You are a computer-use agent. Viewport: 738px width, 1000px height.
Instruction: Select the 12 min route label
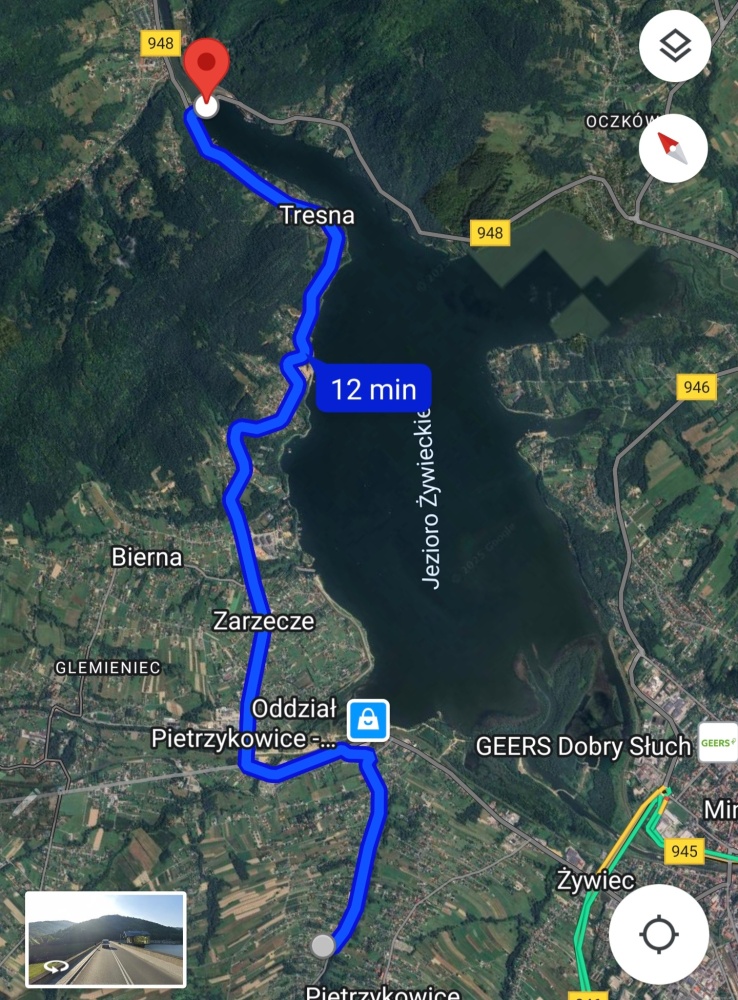point(374,388)
